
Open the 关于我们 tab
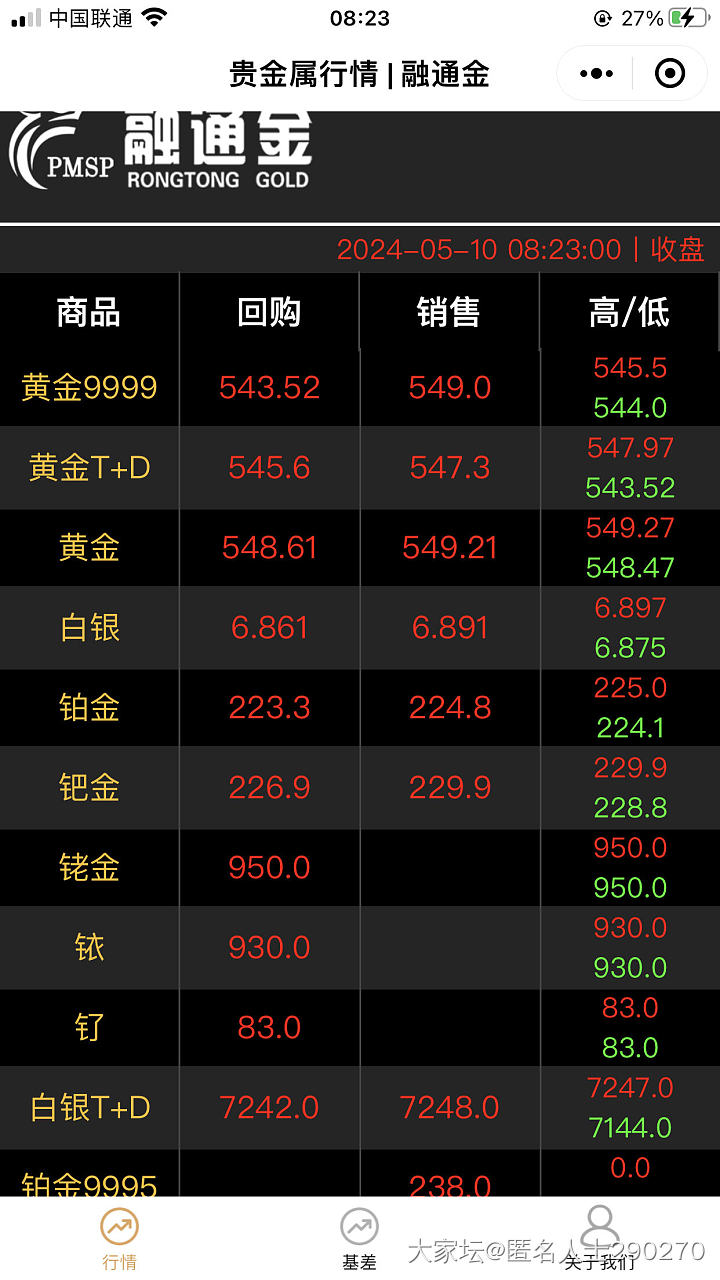coord(599,1238)
